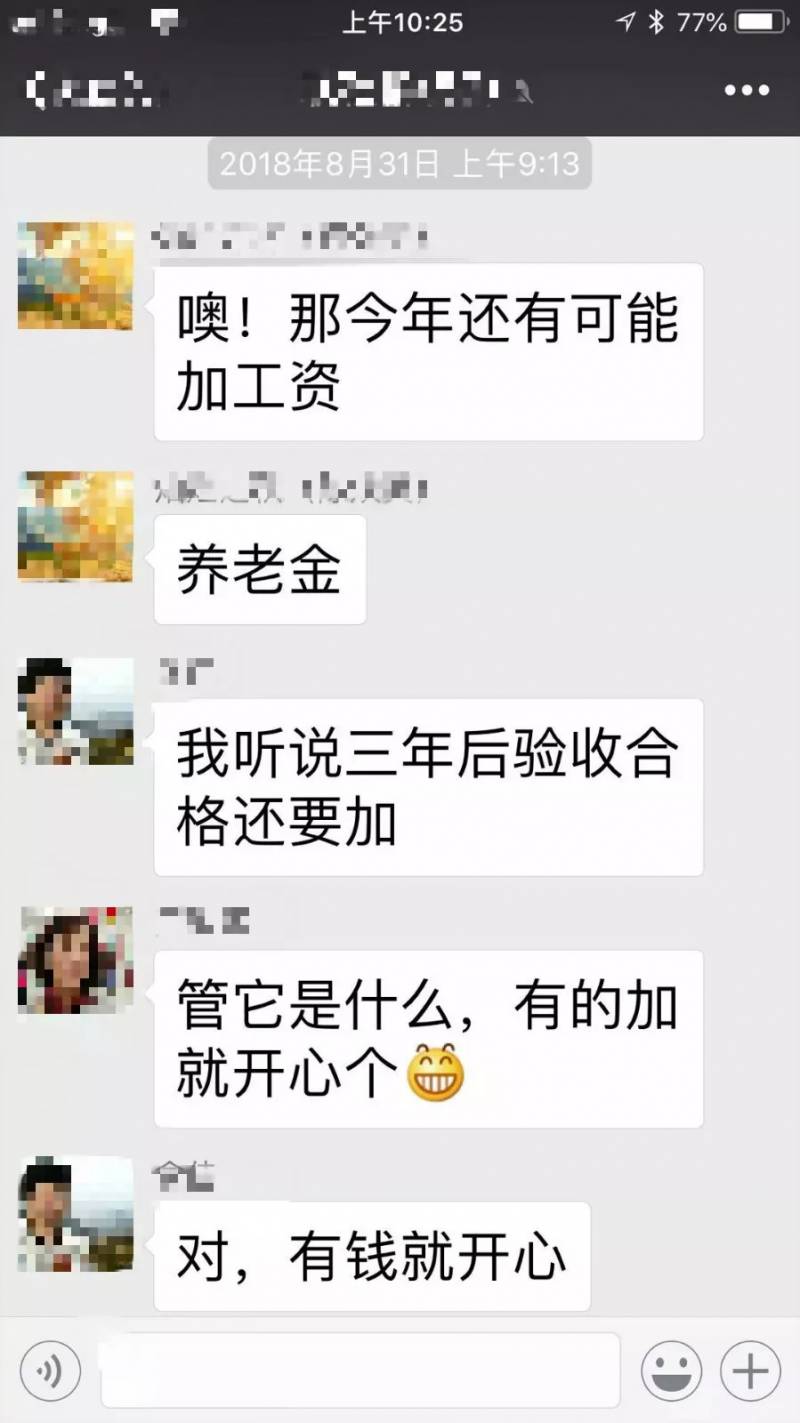Viewport: 800px width, 1423px height.
Task: Focus the message text field
Action: [x=360, y=1370]
